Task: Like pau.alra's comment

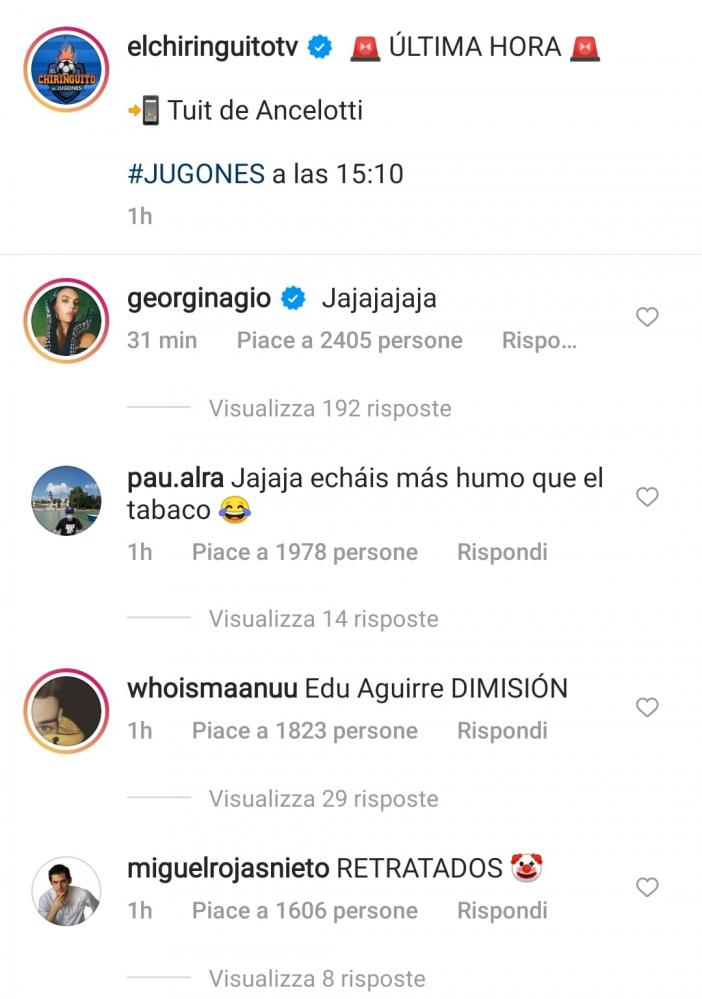Action: [x=647, y=497]
